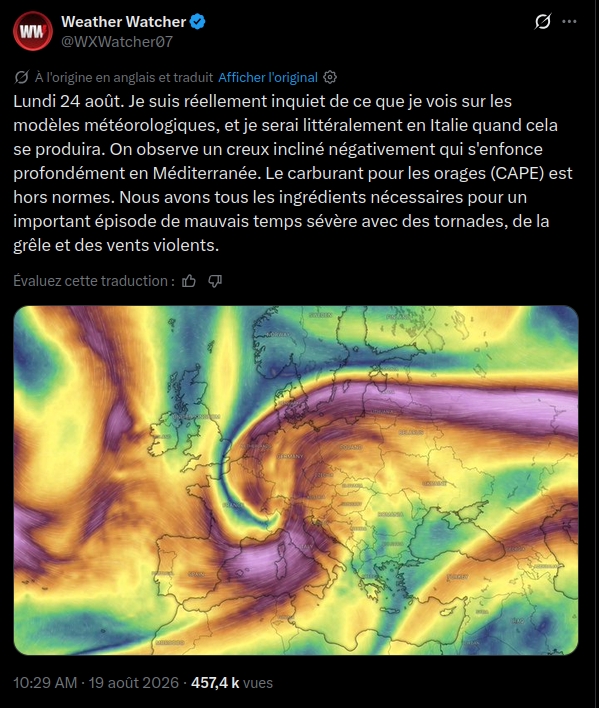The height and width of the screenshot is (708, 599).
Task: Open the Weather Watcher display name
Action: [123, 21]
